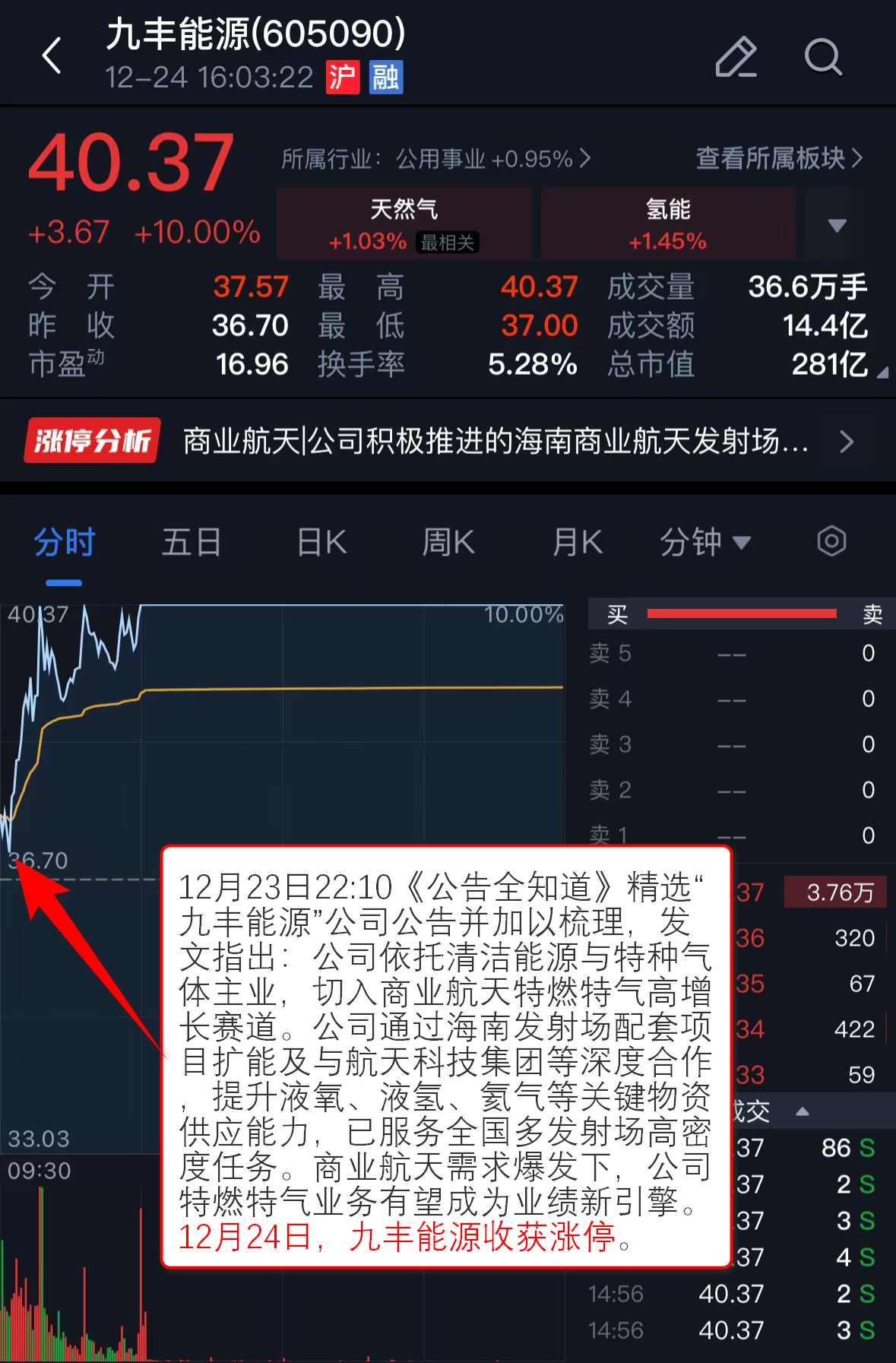Open the 氢能 sector chip
Screen dimensions: 896x1363
tap(668, 224)
